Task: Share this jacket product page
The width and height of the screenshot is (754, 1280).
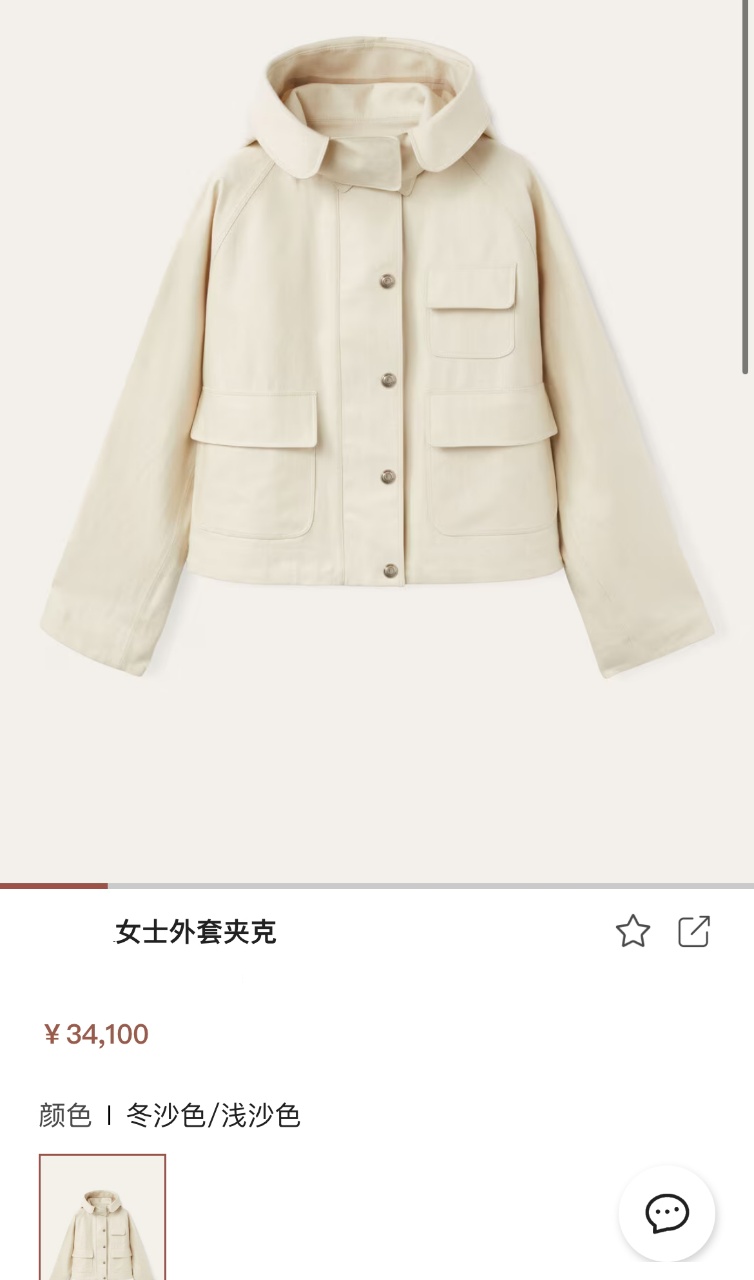Action: point(694,932)
